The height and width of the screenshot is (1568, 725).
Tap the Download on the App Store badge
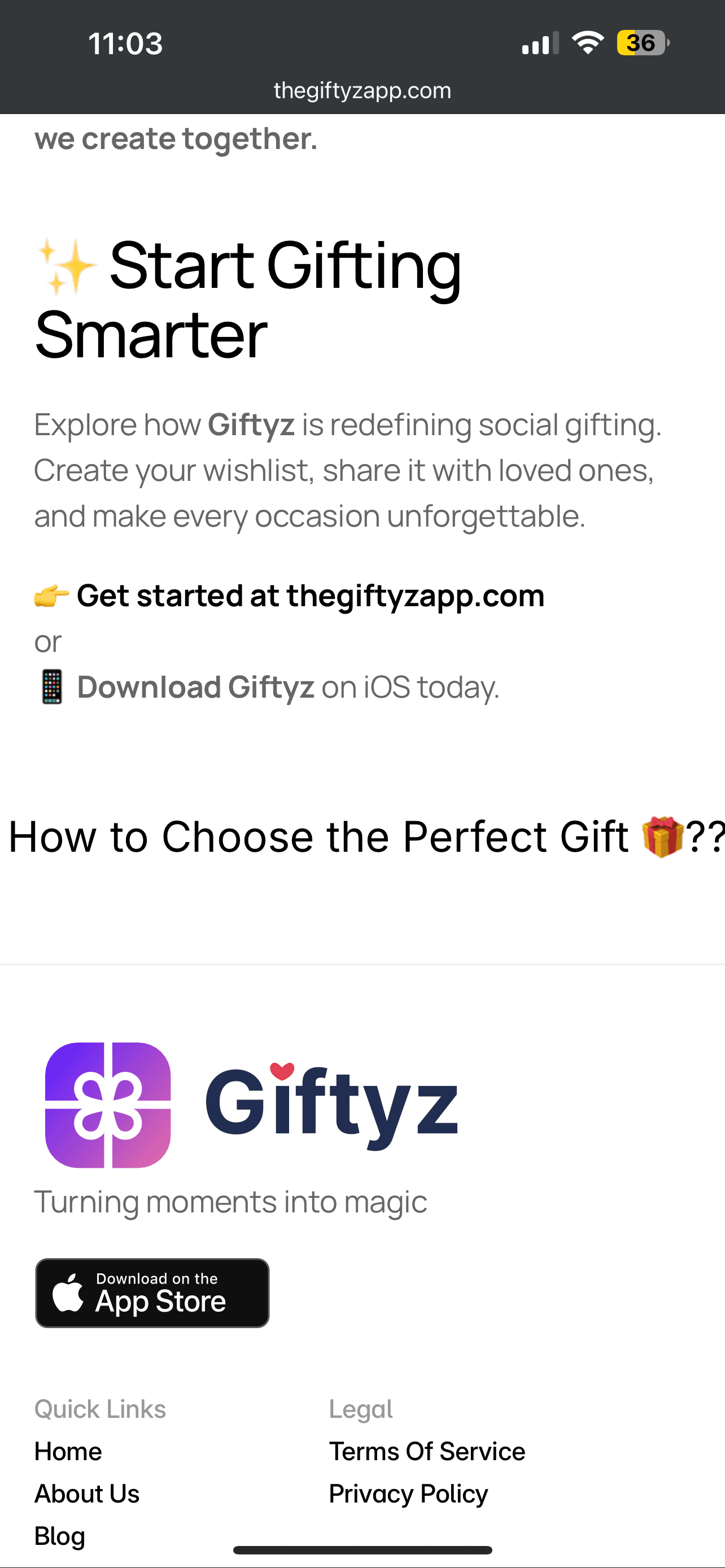point(152,1293)
